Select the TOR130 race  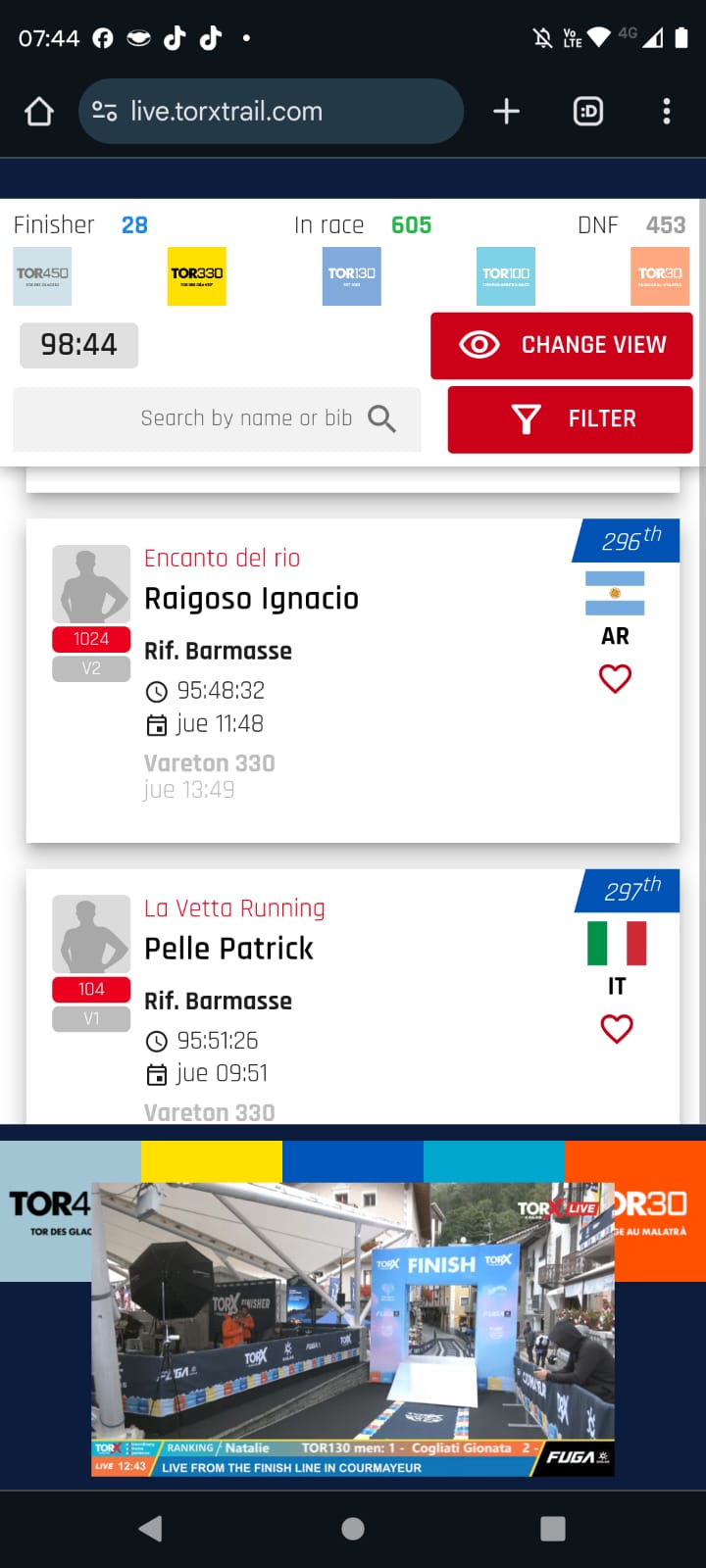point(352,276)
